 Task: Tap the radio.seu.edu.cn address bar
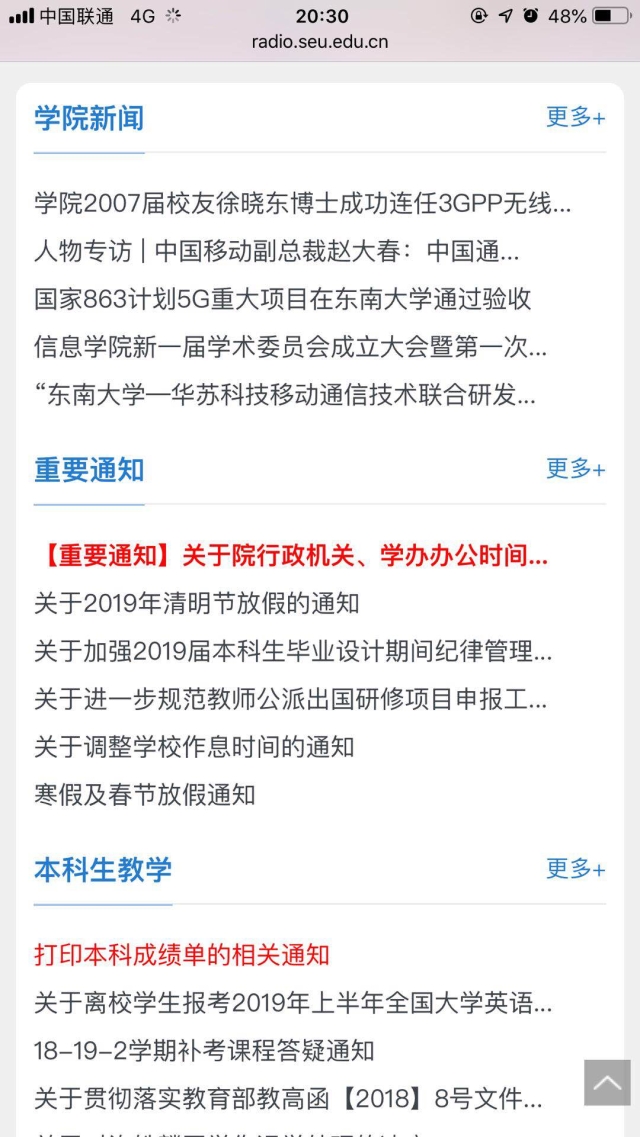tap(320, 42)
